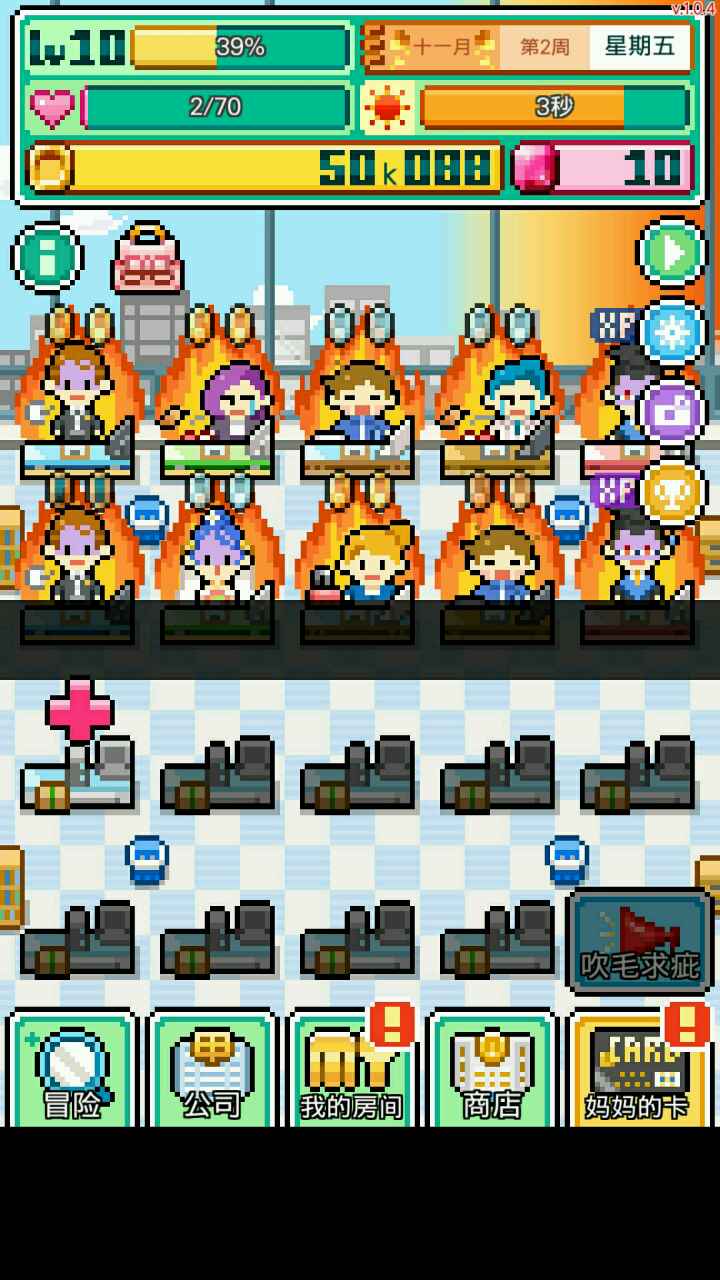Activate the blue snowflake boost
Screen dimensions: 720x1280
coord(671,333)
